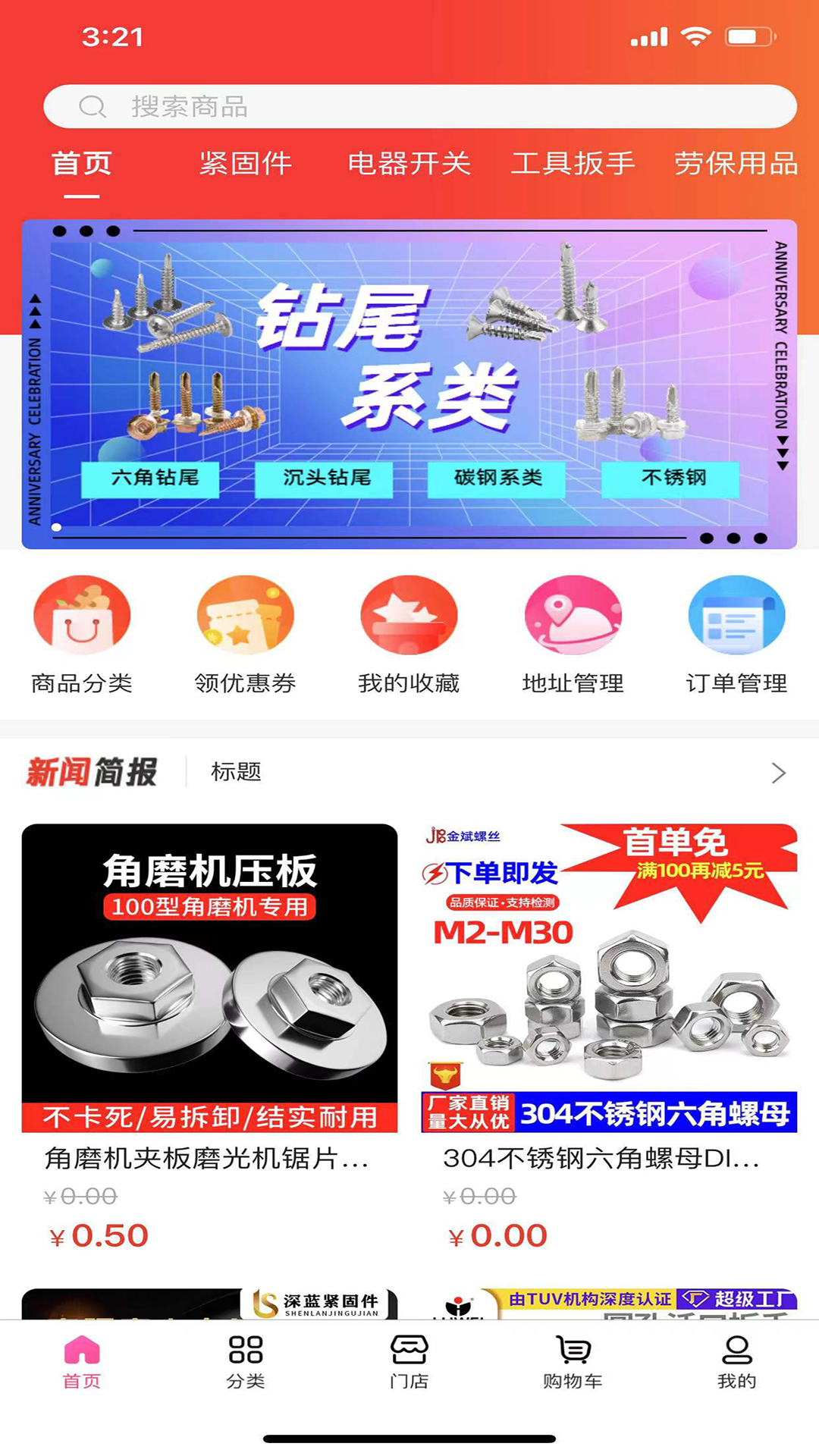Switch to the 电器开关 top tab
Viewport: 819px width, 1456px height.
coord(409,163)
